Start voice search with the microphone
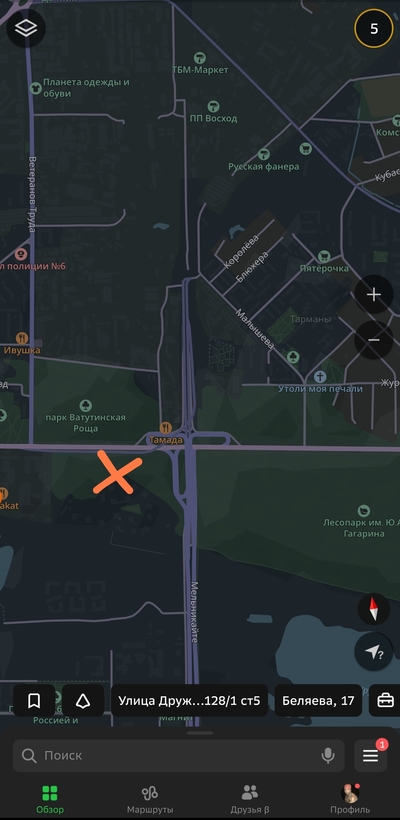The width and height of the screenshot is (400, 820). click(328, 756)
